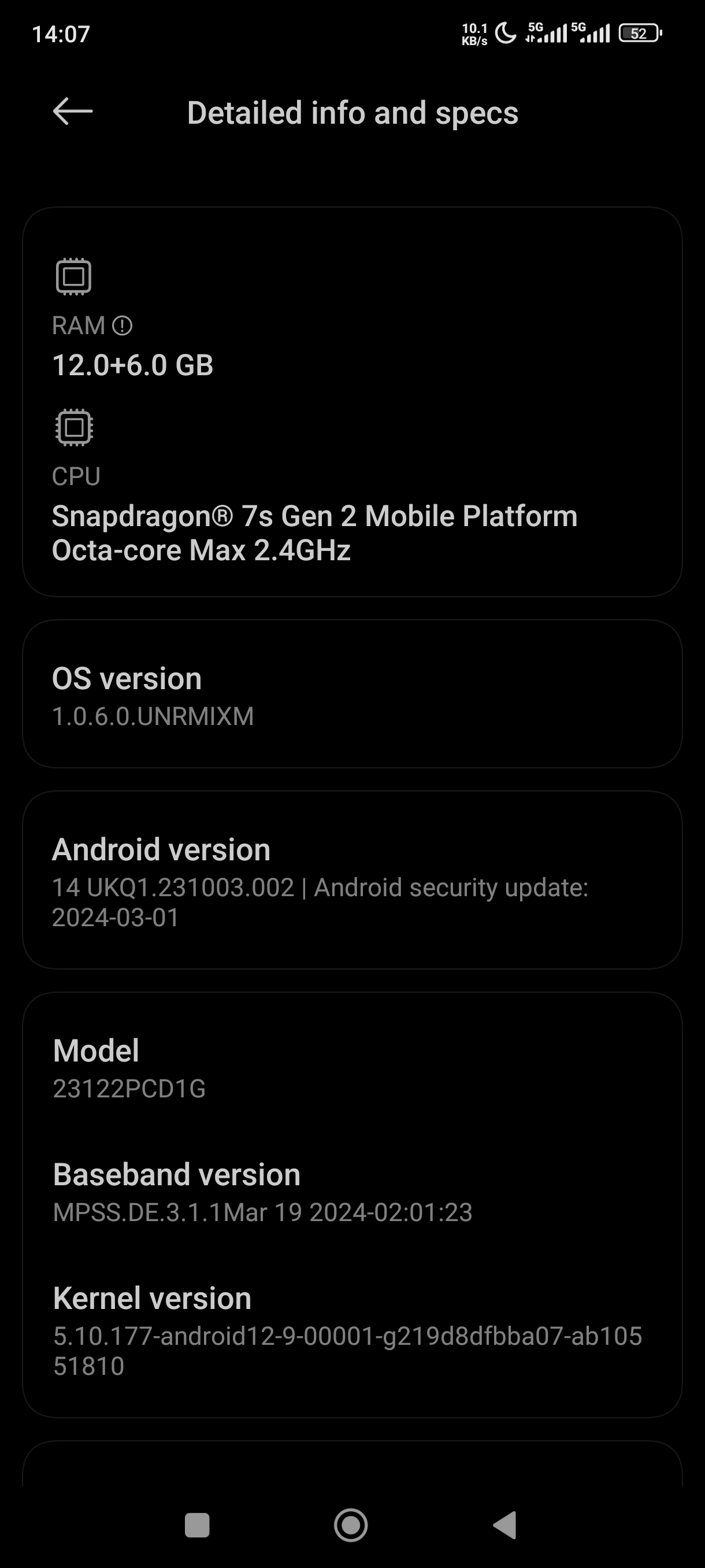This screenshot has width=705, height=1568.
Task: Tap the system back triangle button
Action: [505, 1525]
